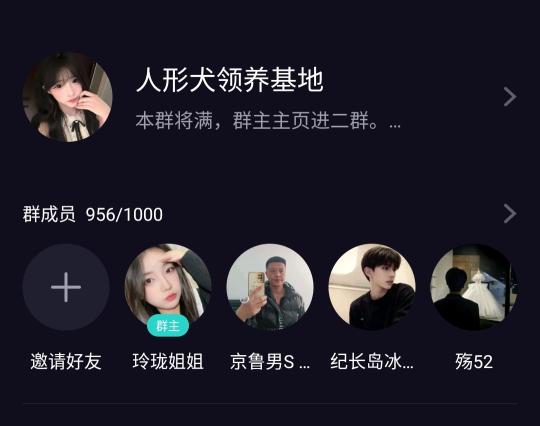Image resolution: width=540 pixels, height=426 pixels.
Task: Open member 京鲁男S's avatar
Action: [x=270, y=287]
